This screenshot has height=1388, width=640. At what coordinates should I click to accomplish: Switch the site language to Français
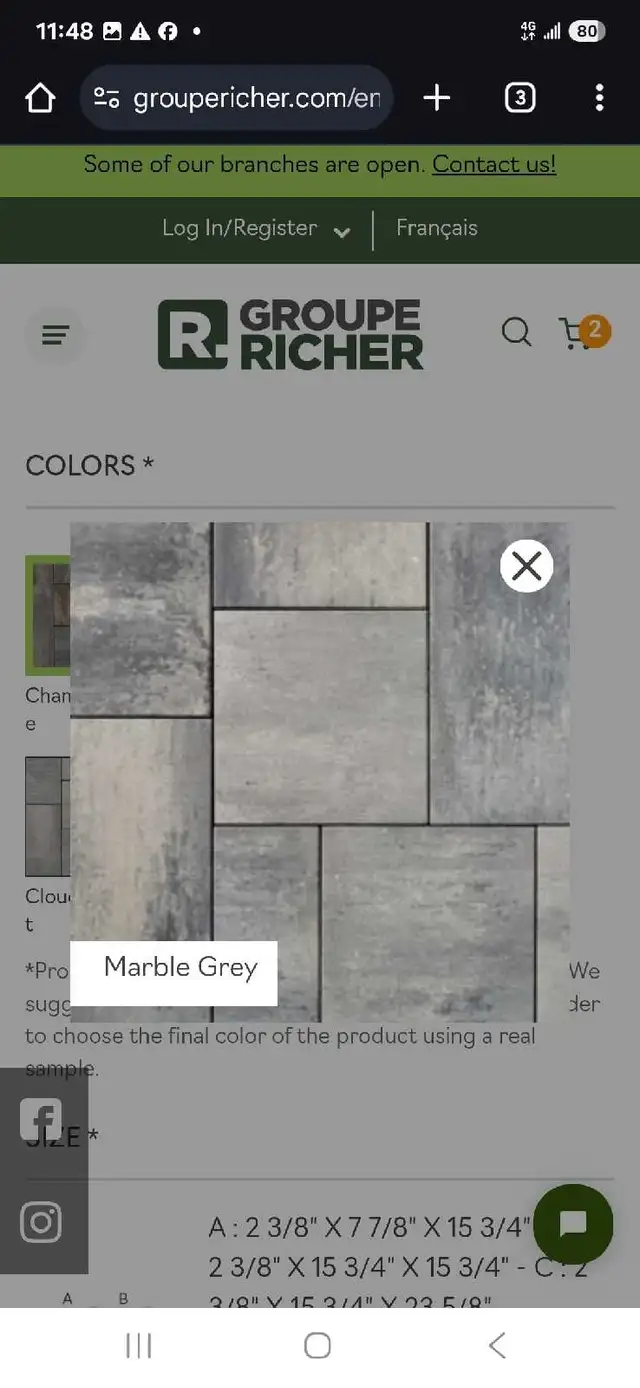(x=437, y=228)
